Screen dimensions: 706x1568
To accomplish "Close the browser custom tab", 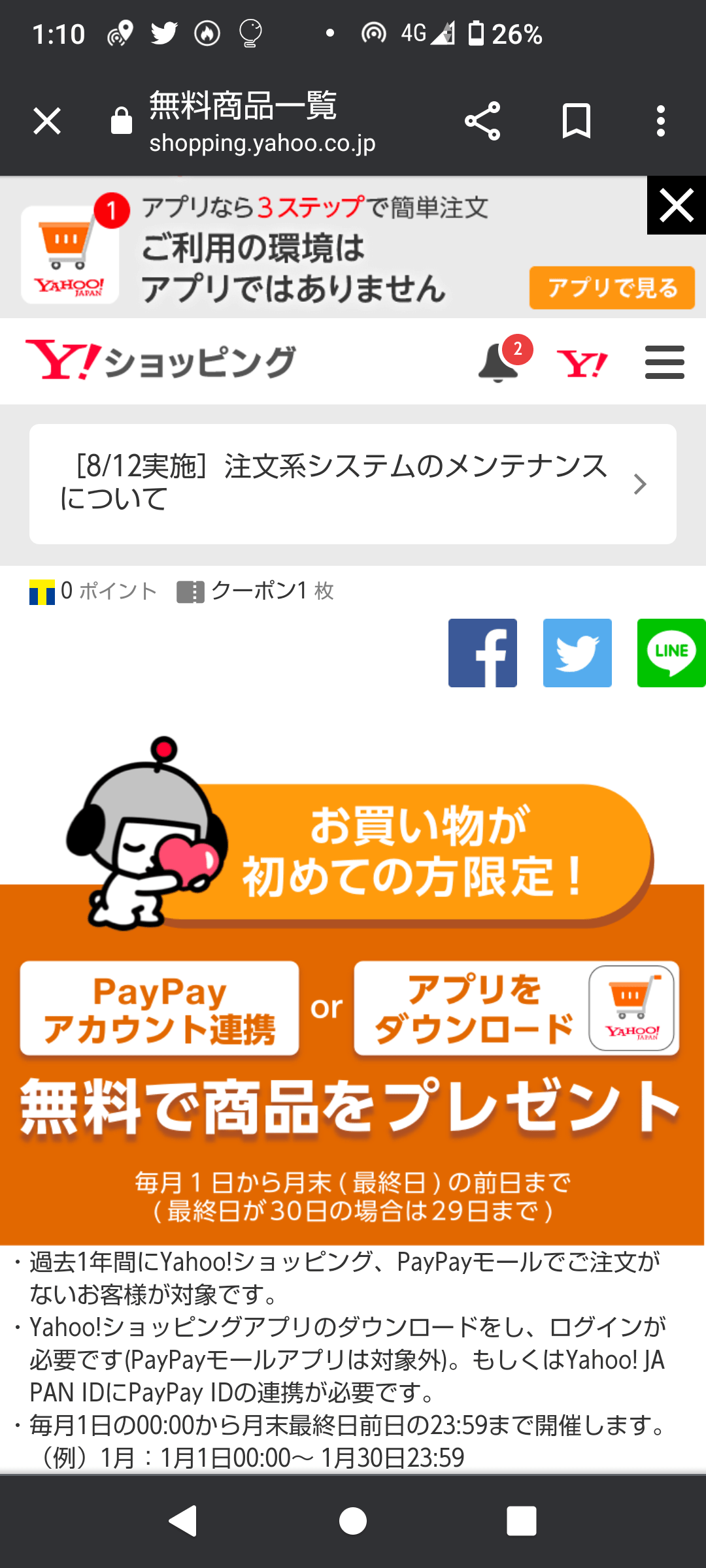I will click(x=47, y=122).
